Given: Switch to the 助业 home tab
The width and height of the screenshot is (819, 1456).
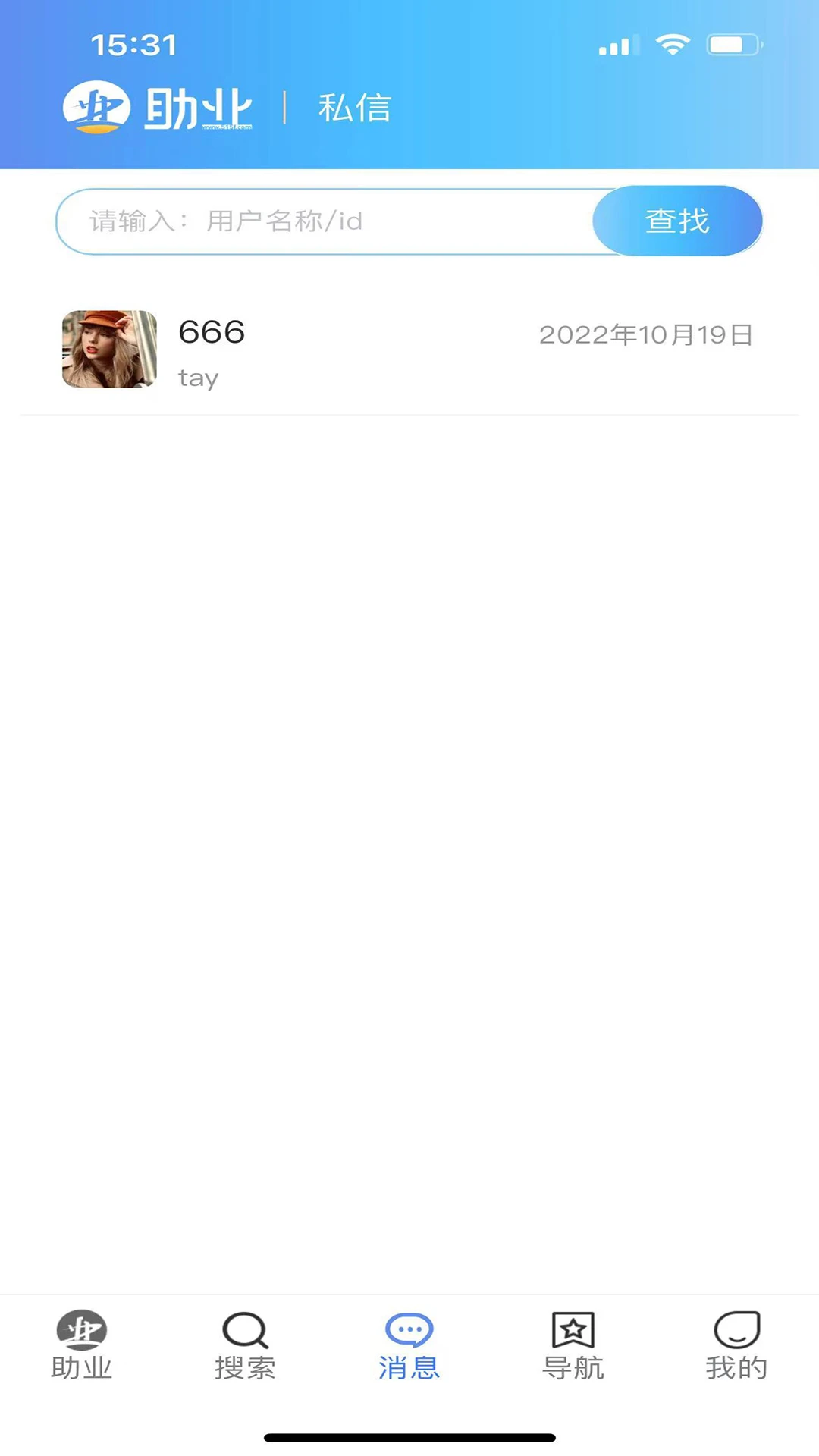Looking at the screenshot, I should tap(82, 1346).
